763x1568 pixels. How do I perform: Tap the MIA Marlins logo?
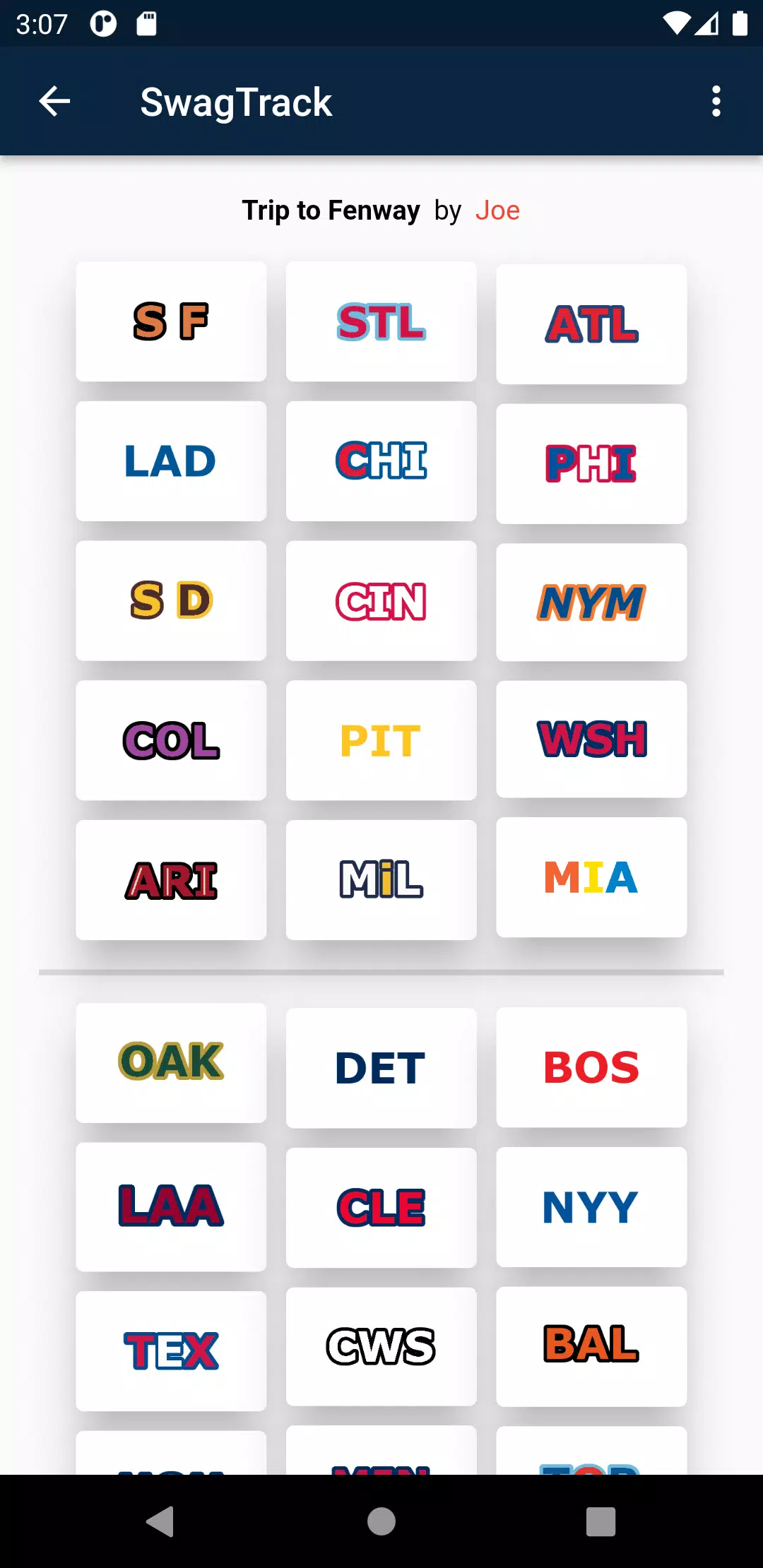point(591,878)
